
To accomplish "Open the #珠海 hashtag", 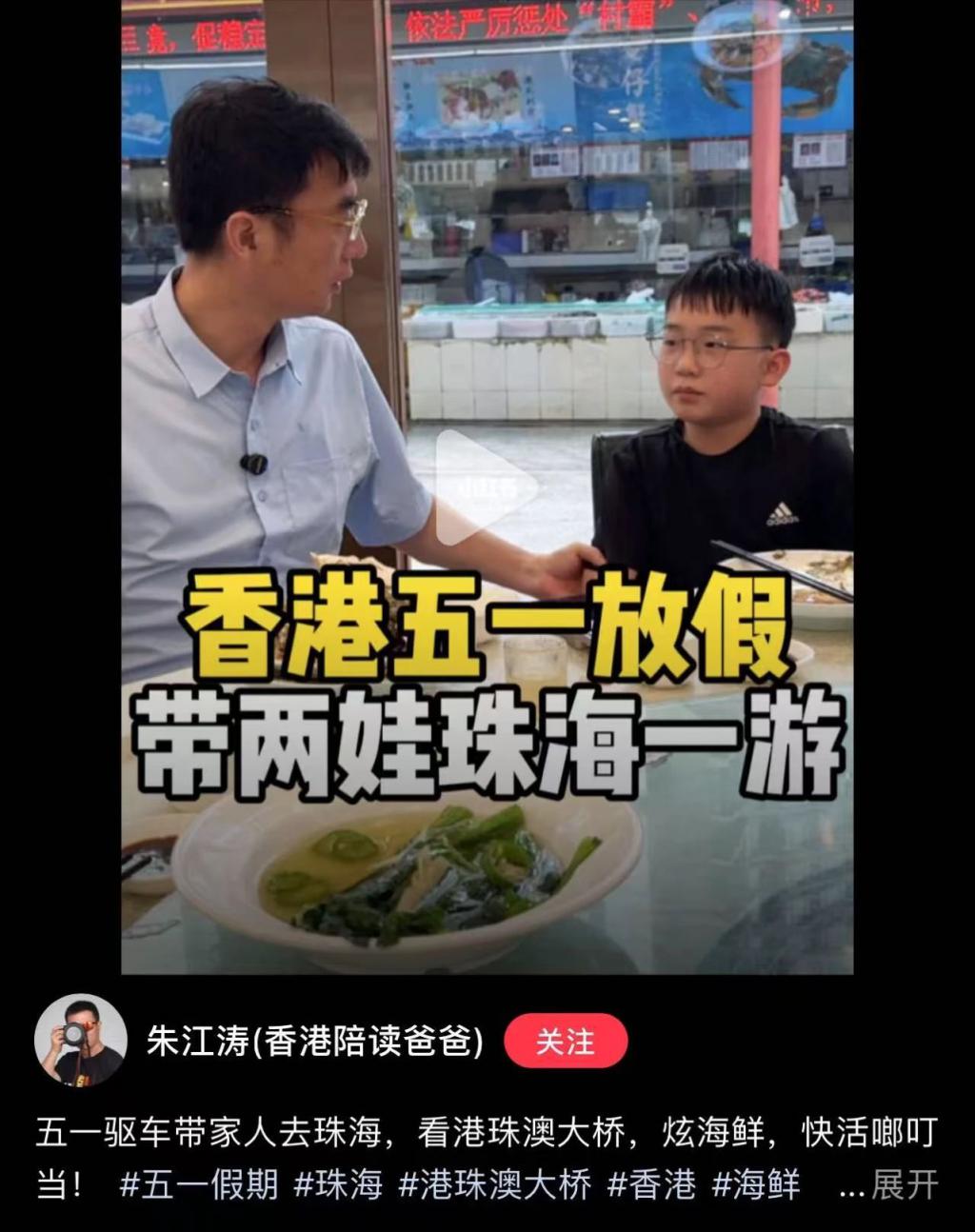I will coord(338,1185).
